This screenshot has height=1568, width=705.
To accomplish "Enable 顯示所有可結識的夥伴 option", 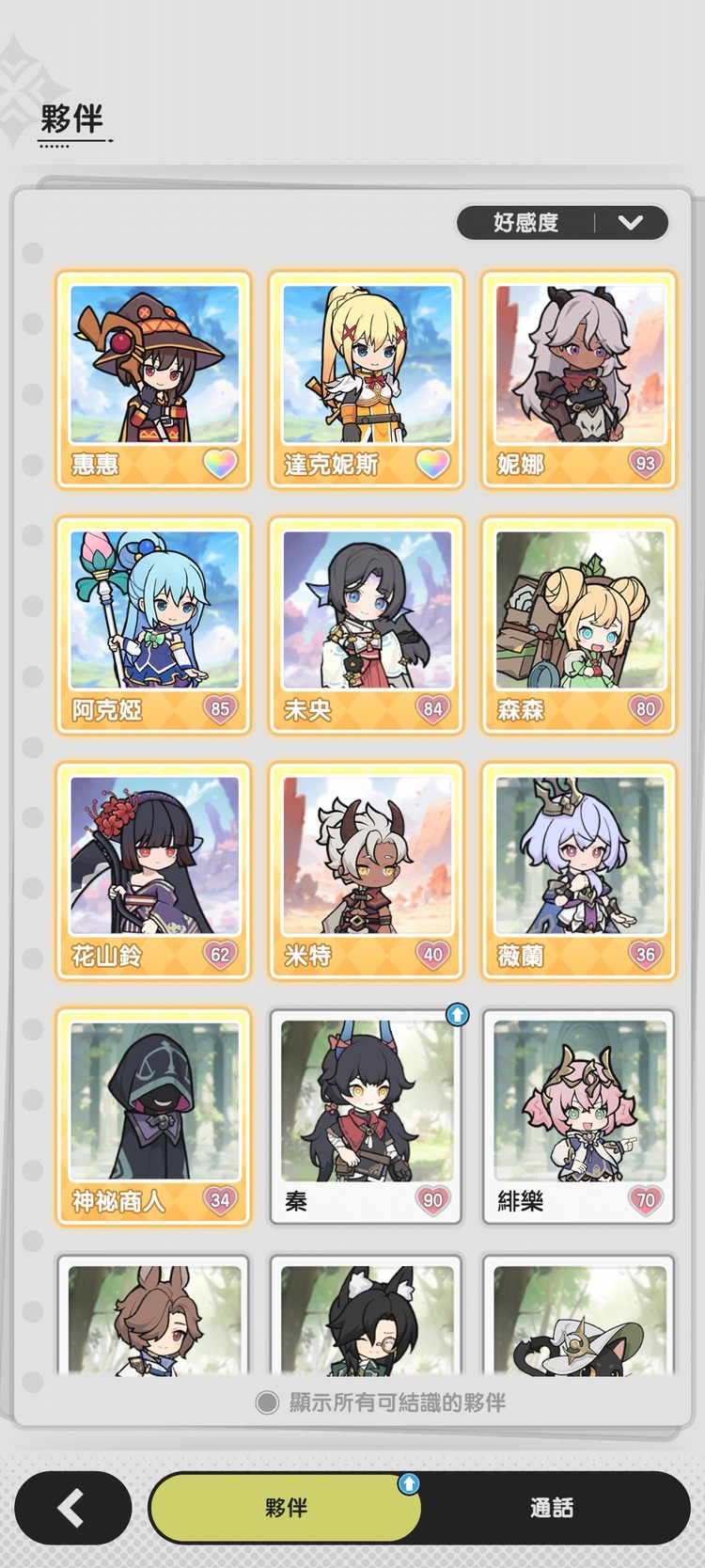I will click(381, 1402).
